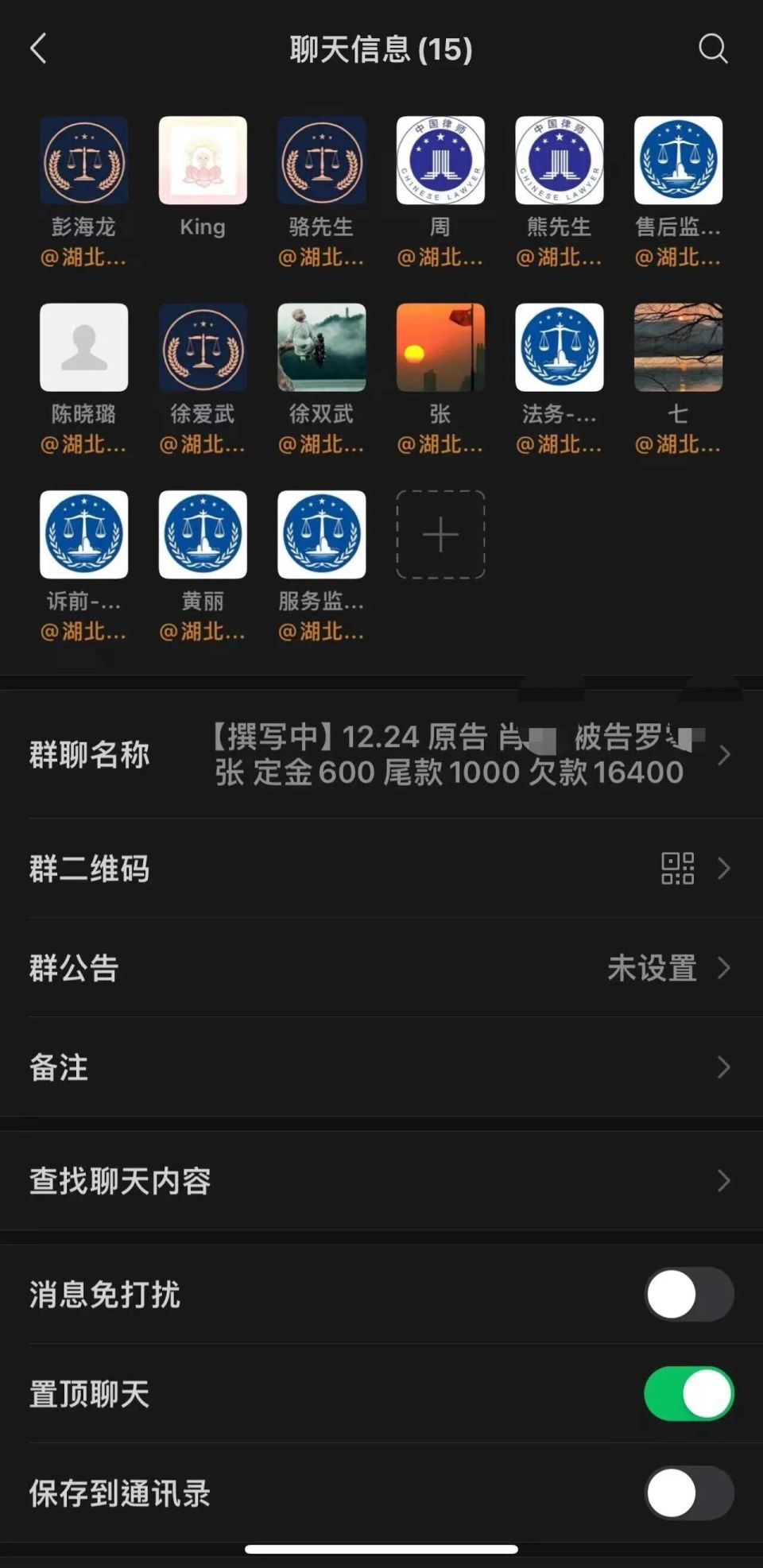Tap 聊天信息 title in the header

point(381,49)
